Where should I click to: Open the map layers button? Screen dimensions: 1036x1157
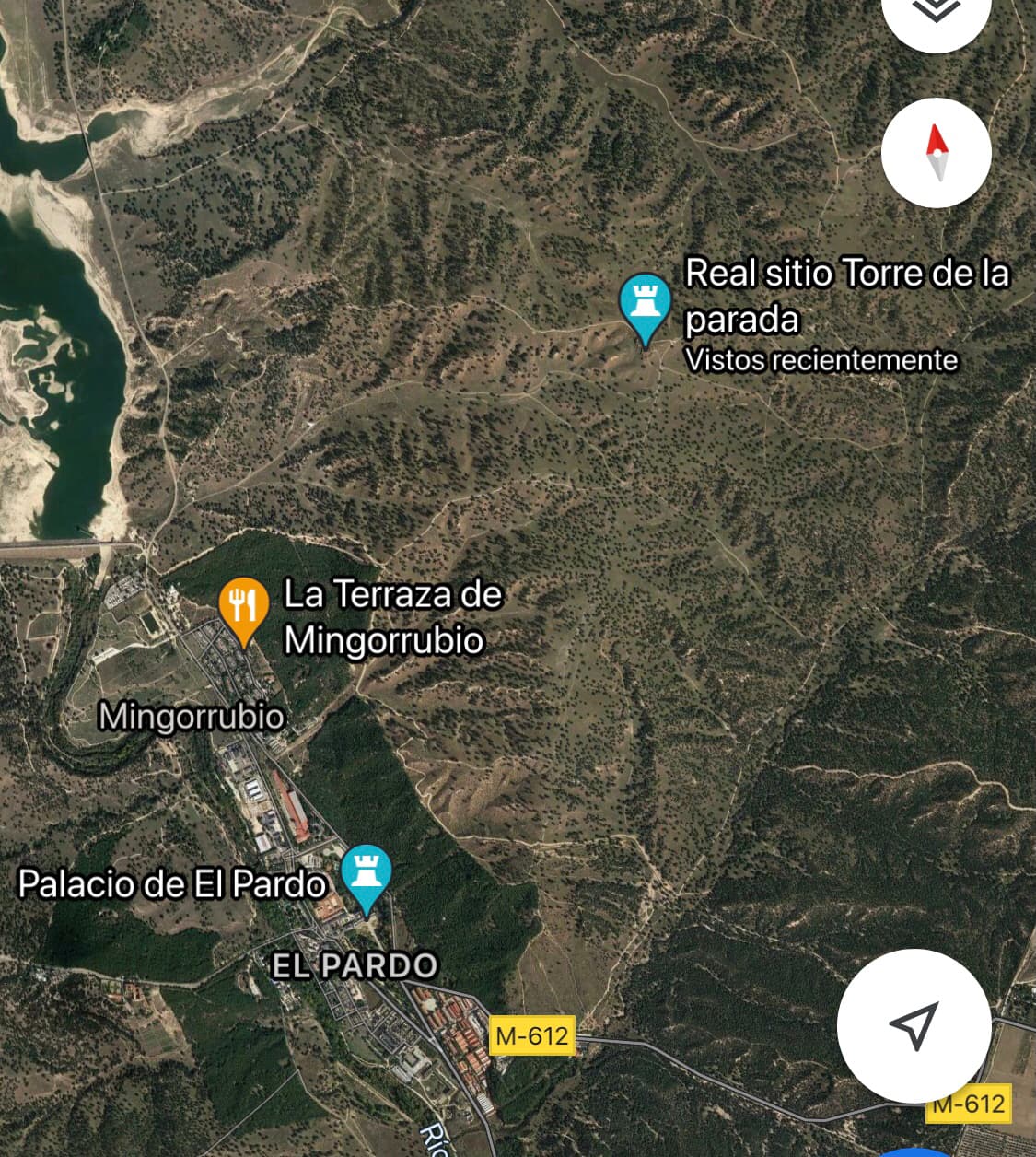[x=936, y=14]
